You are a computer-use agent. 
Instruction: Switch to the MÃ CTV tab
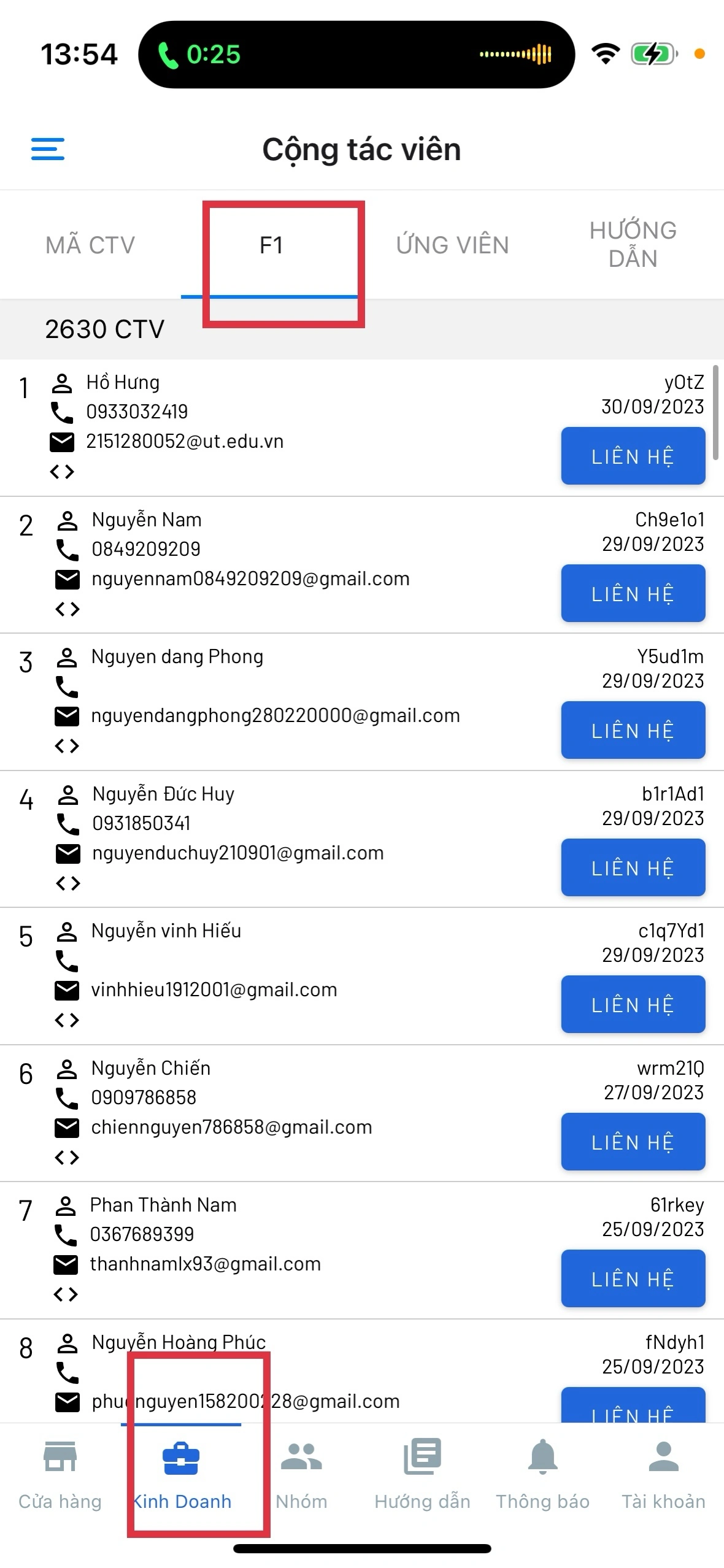90,245
